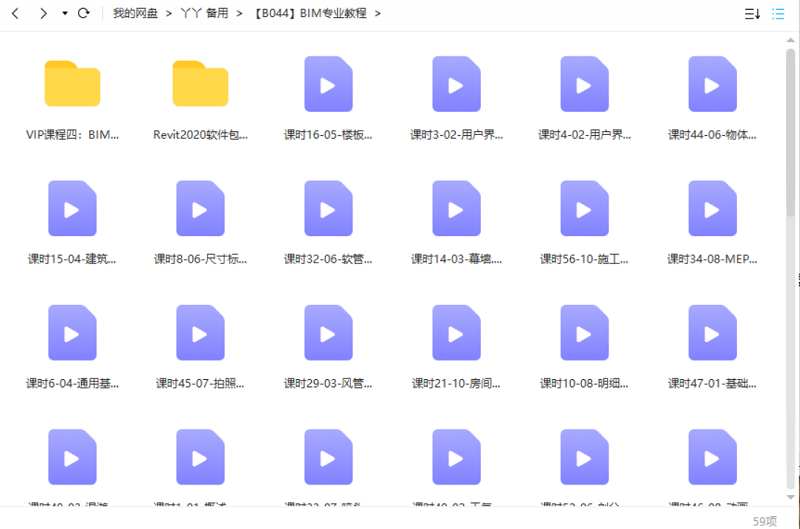The height and width of the screenshot is (529, 800).
Task: Play video 课时47-01-基础
Action: pyautogui.click(x=712, y=333)
